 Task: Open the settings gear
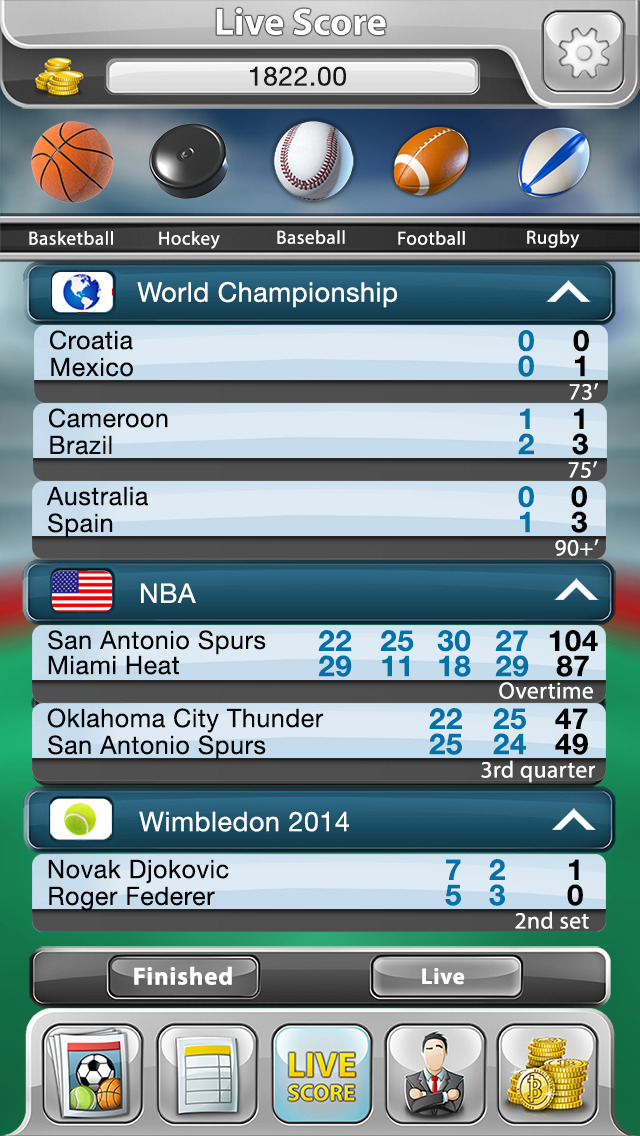(584, 52)
